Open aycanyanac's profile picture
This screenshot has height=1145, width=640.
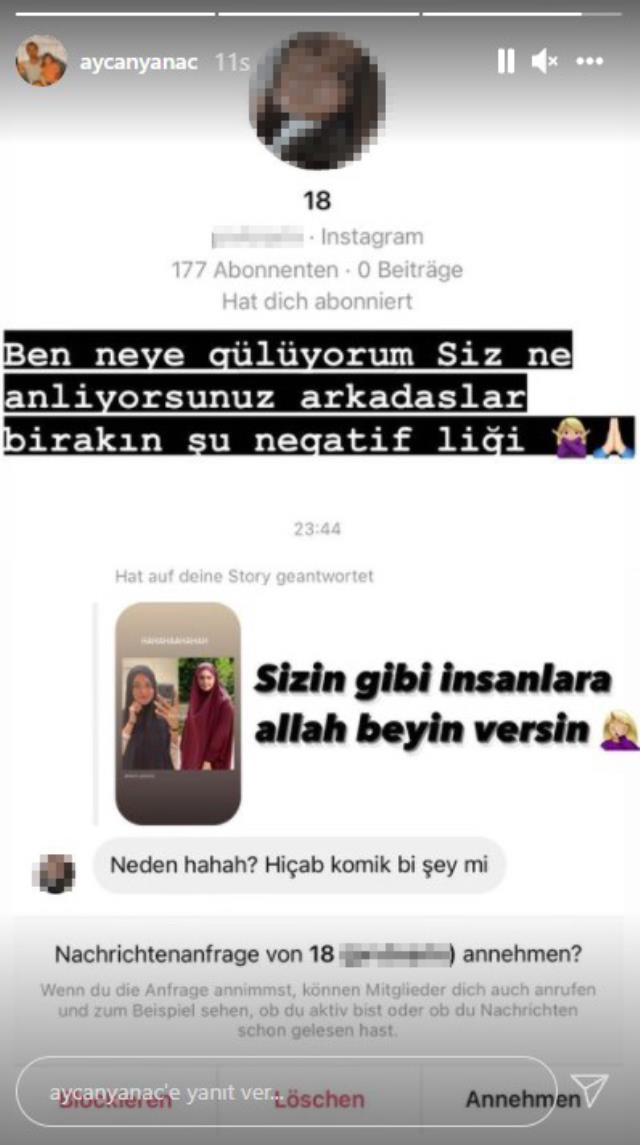tap(41, 61)
